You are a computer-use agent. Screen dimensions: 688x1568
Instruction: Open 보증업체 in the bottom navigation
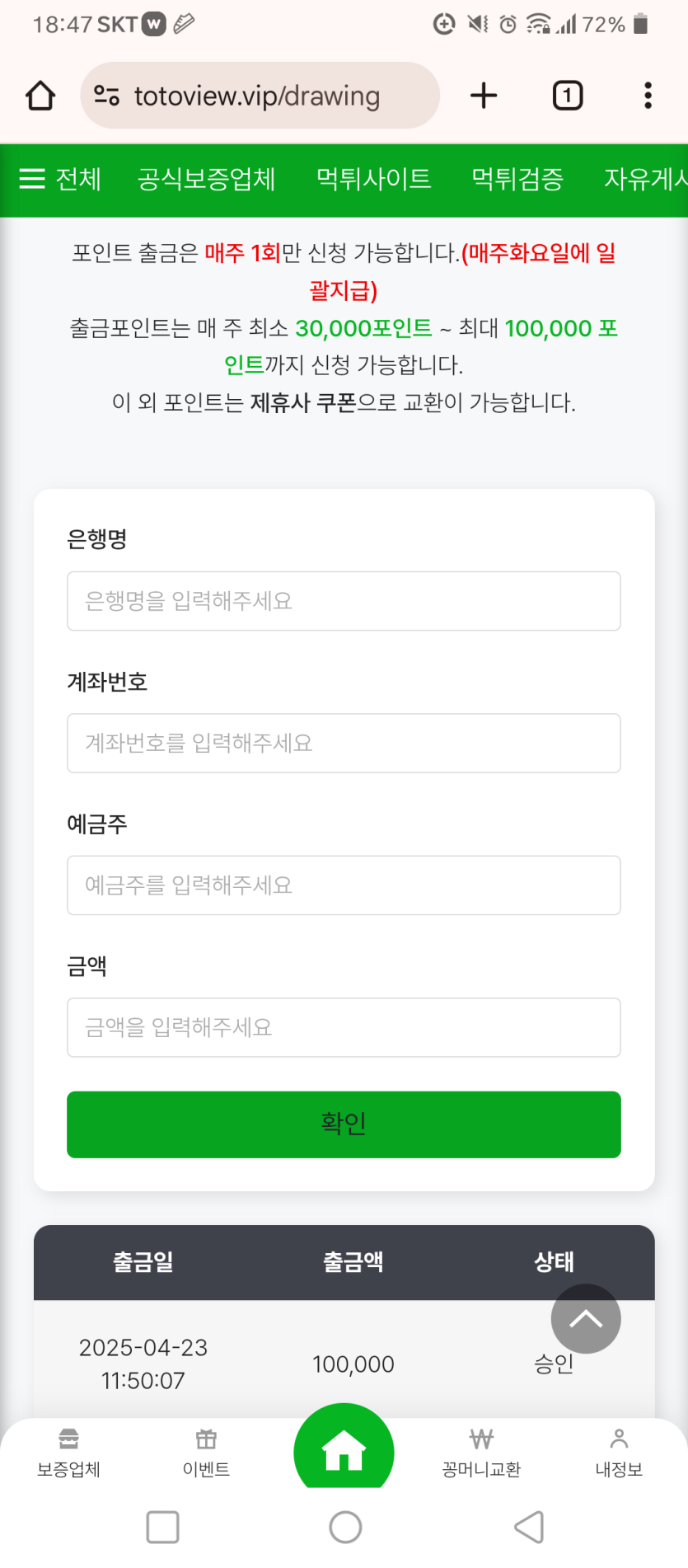click(x=68, y=1453)
